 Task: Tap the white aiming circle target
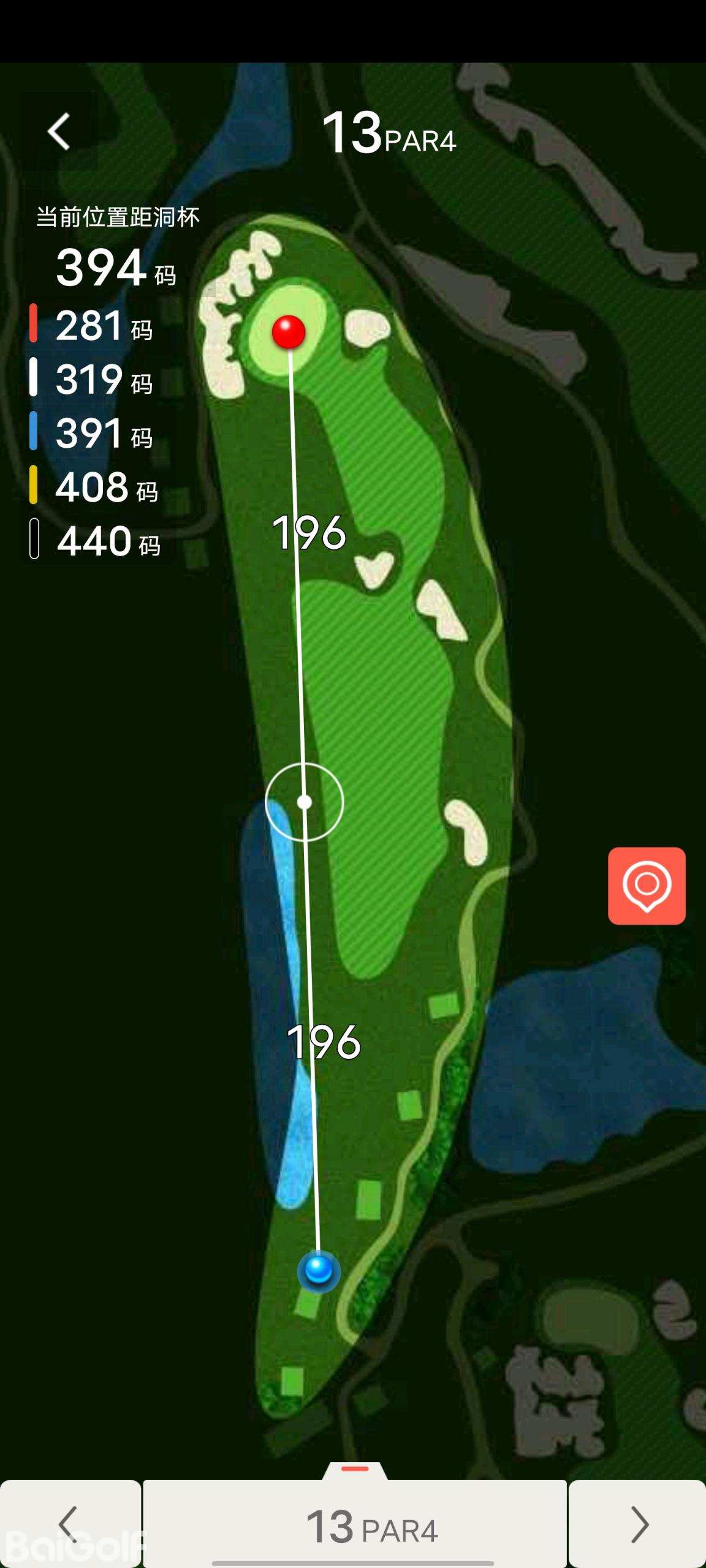(x=305, y=802)
